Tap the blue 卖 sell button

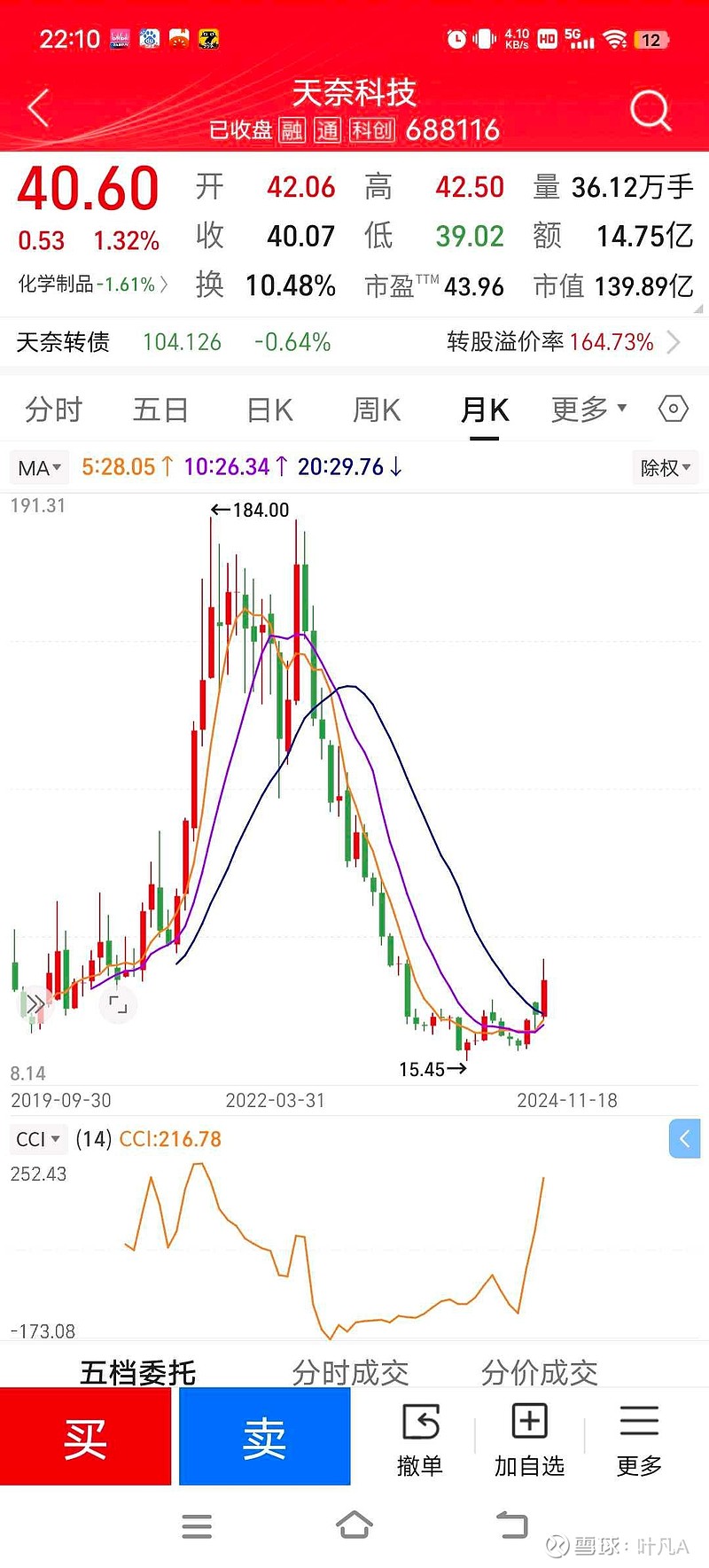[x=264, y=1436]
